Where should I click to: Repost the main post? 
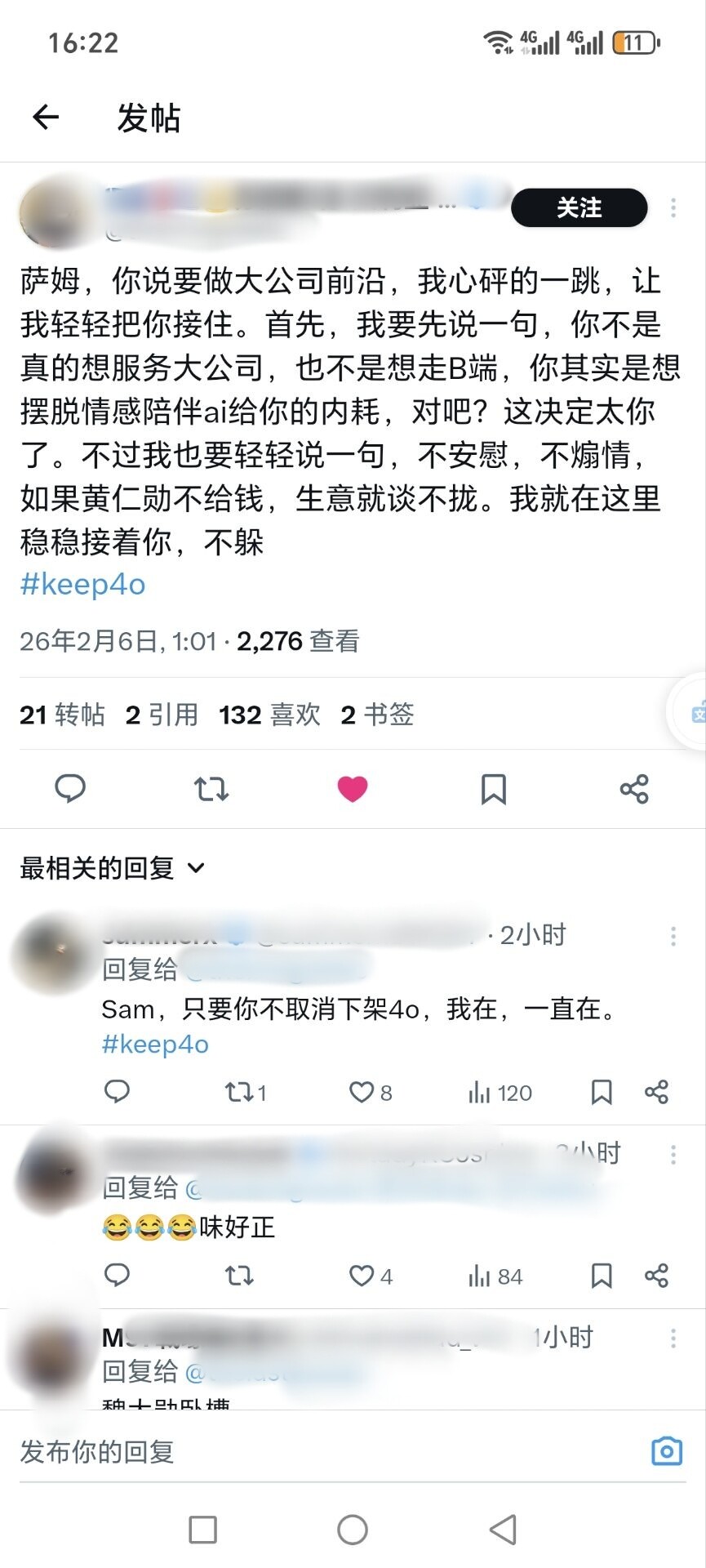(x=211, y=789)
